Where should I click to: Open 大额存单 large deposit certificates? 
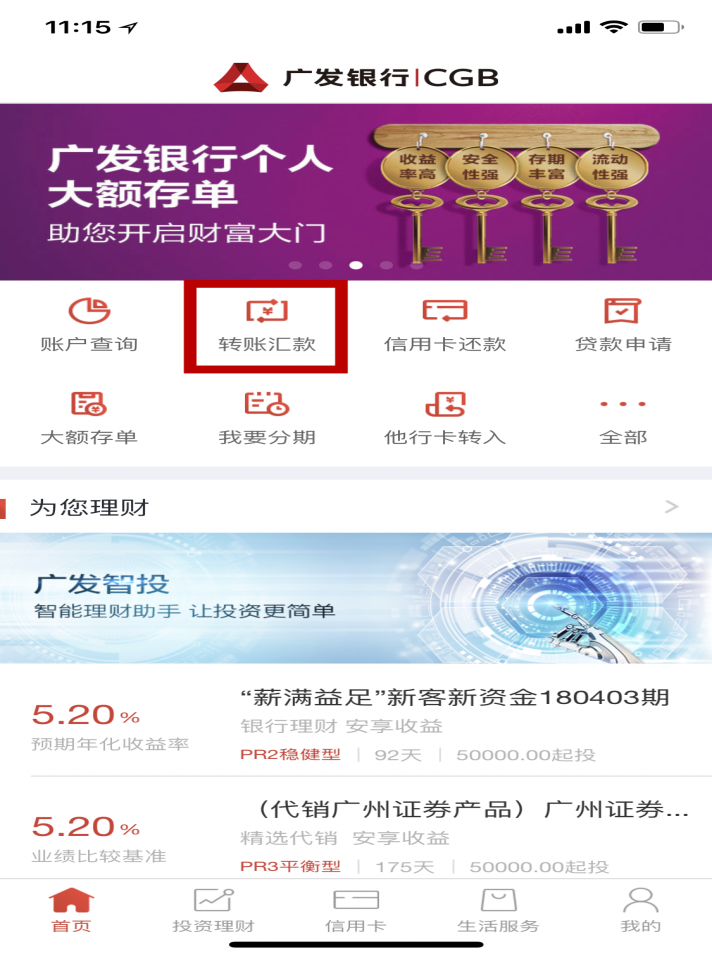point(89,419)
